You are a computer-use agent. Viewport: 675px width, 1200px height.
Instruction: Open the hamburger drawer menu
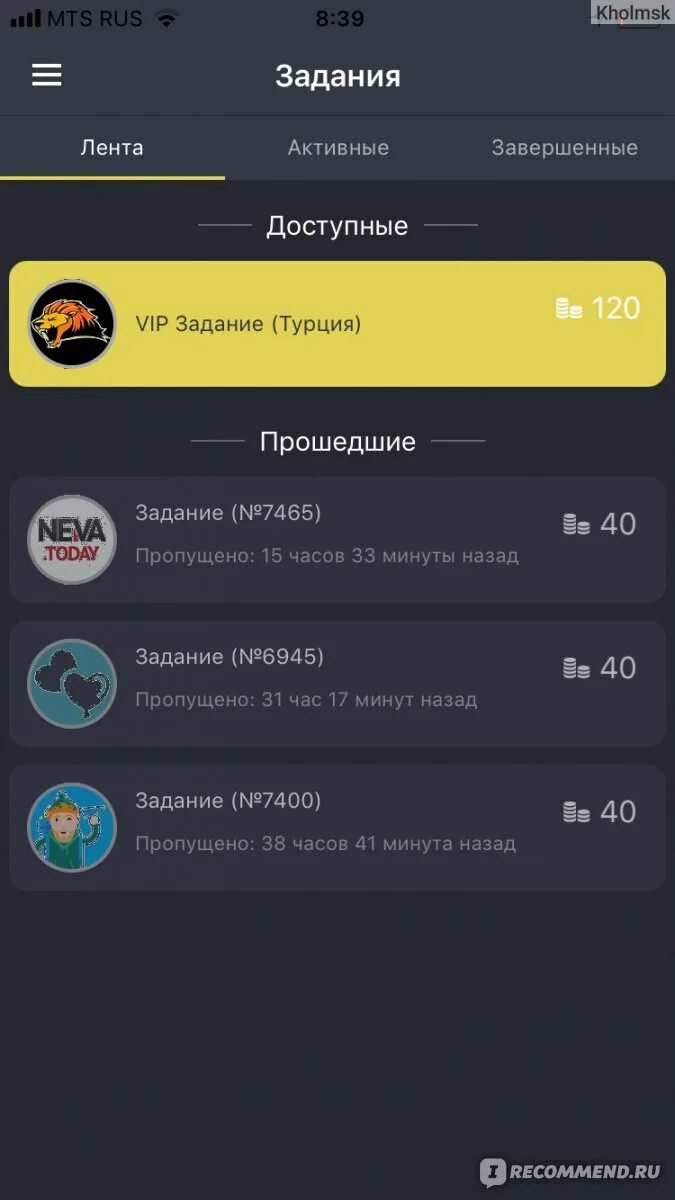point(47,76)
